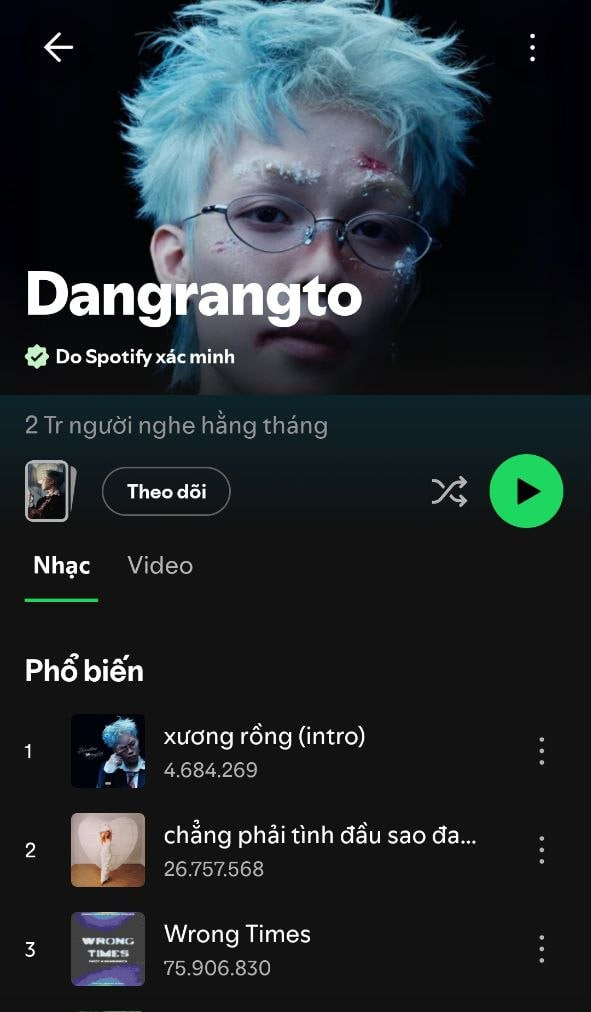Open the artist overflow menu at top
The height and width of the screenshot is (1012, 591).
(532, 48)
